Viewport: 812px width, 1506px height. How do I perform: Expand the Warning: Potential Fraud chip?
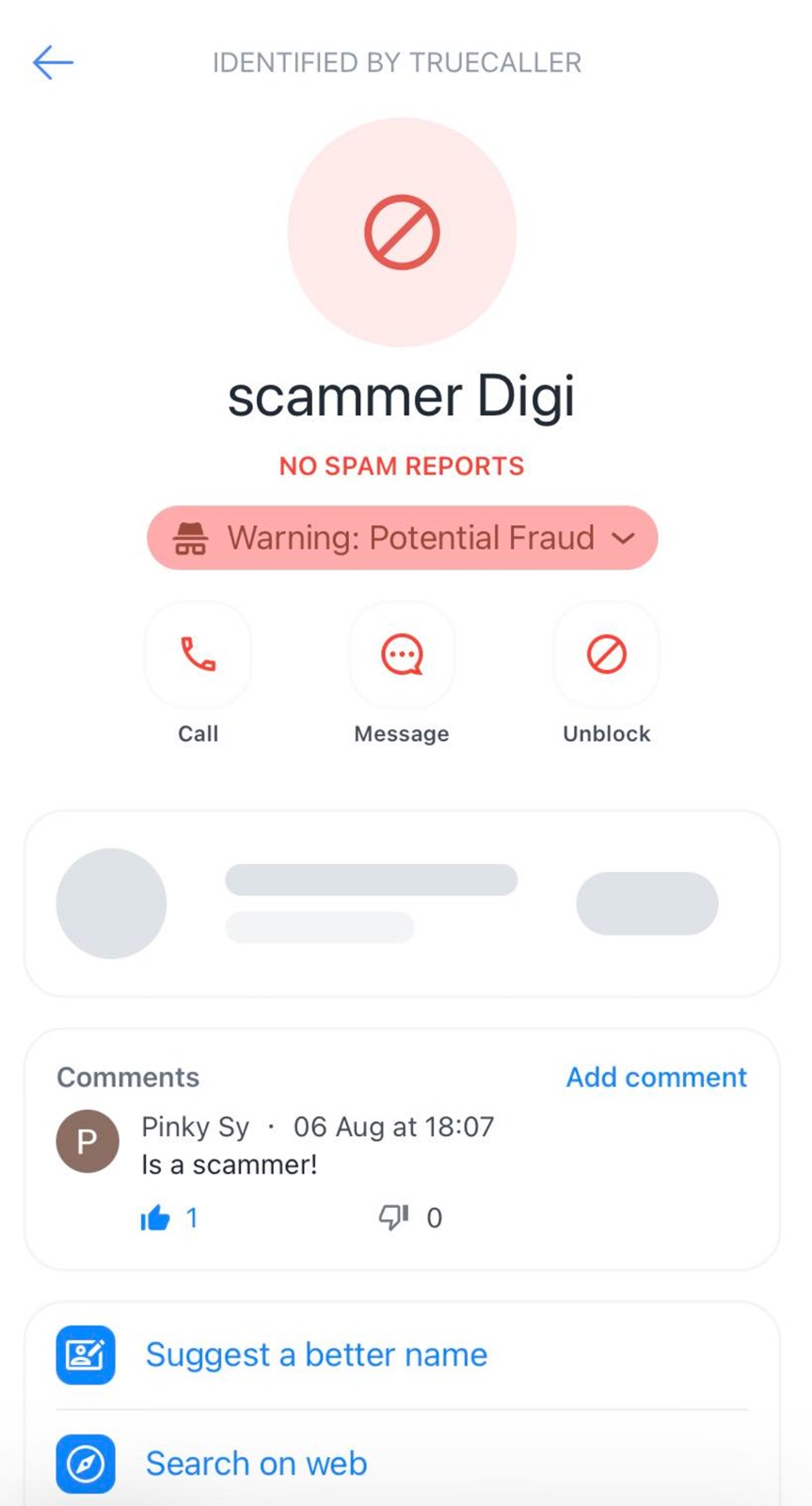[403, 537]
